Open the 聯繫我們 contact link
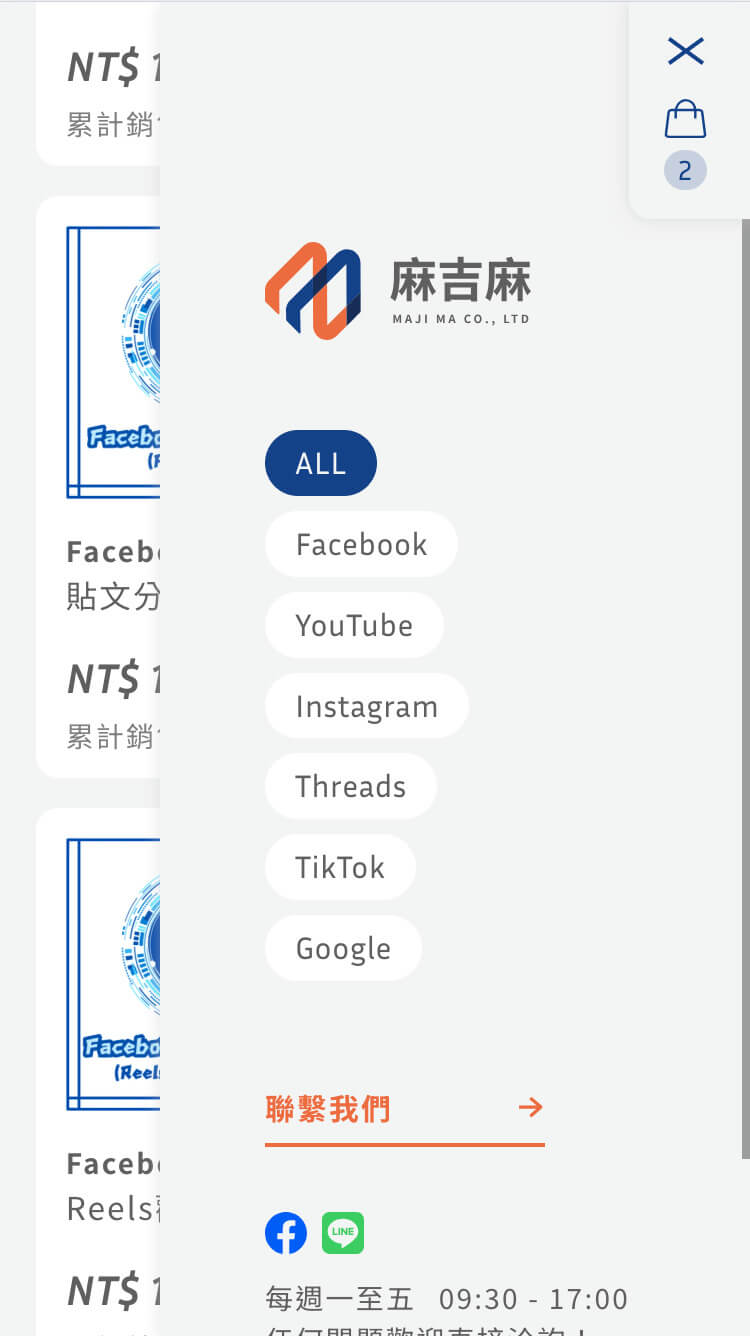 pos(404,1108)
